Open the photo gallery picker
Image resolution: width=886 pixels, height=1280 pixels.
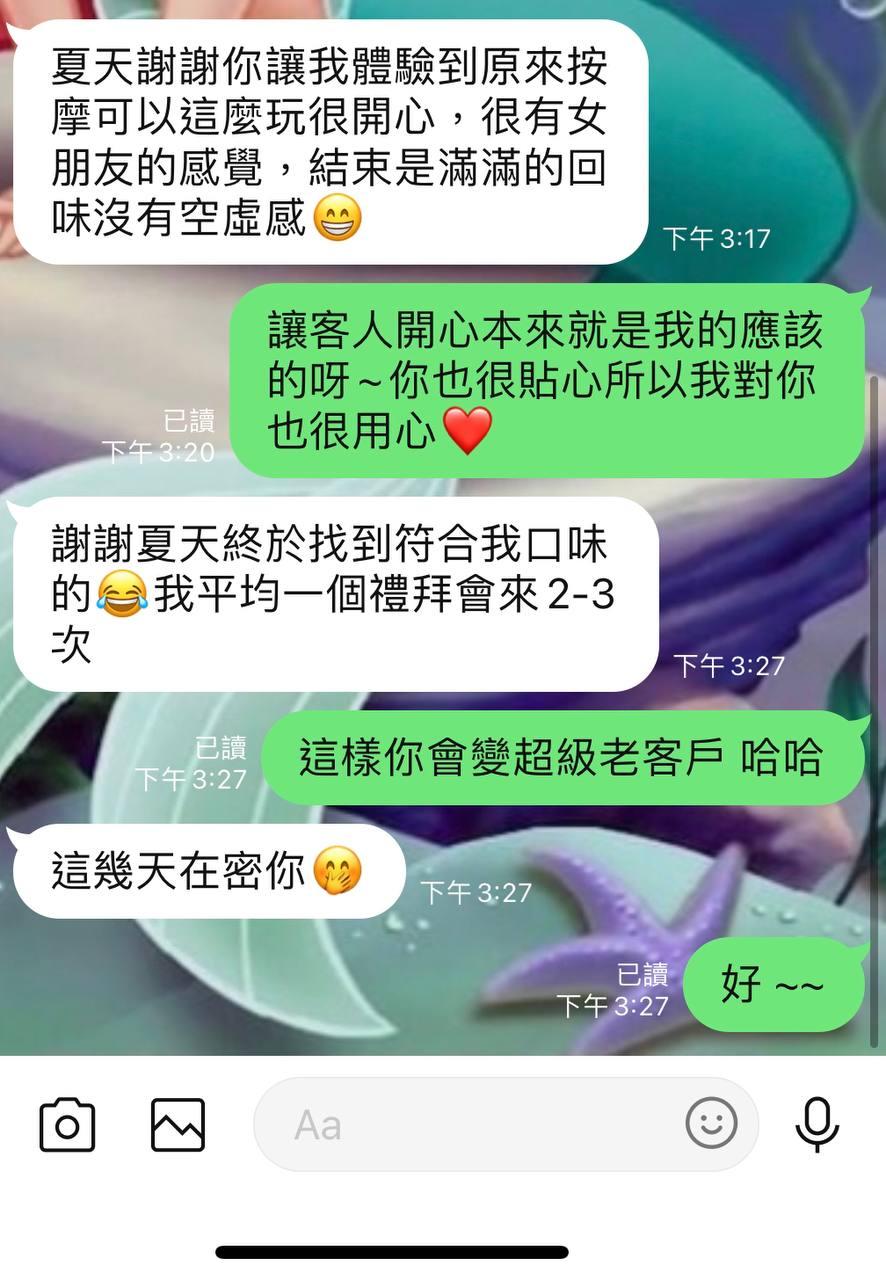click(x=178, y=1125)
